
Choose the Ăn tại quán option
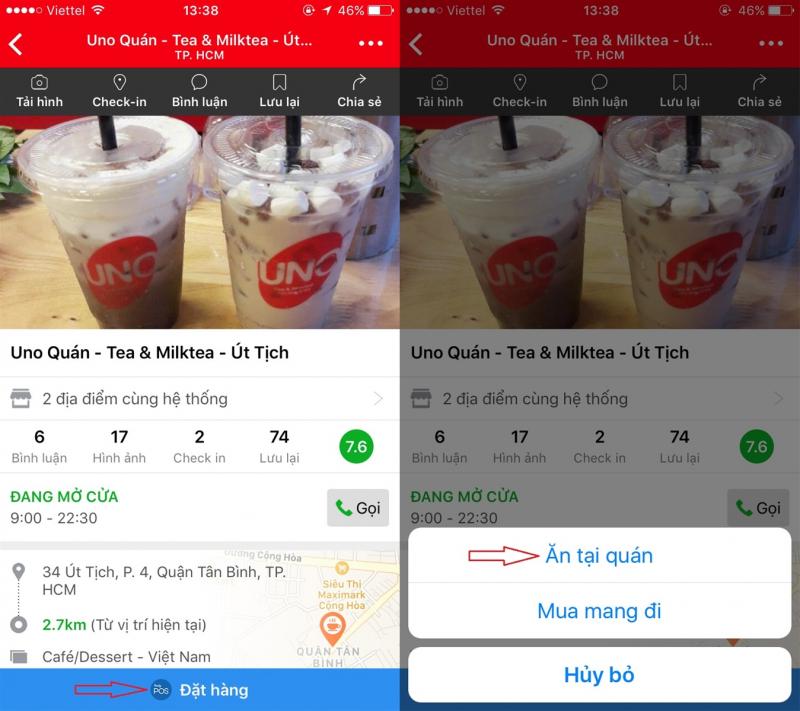(599, 556)
